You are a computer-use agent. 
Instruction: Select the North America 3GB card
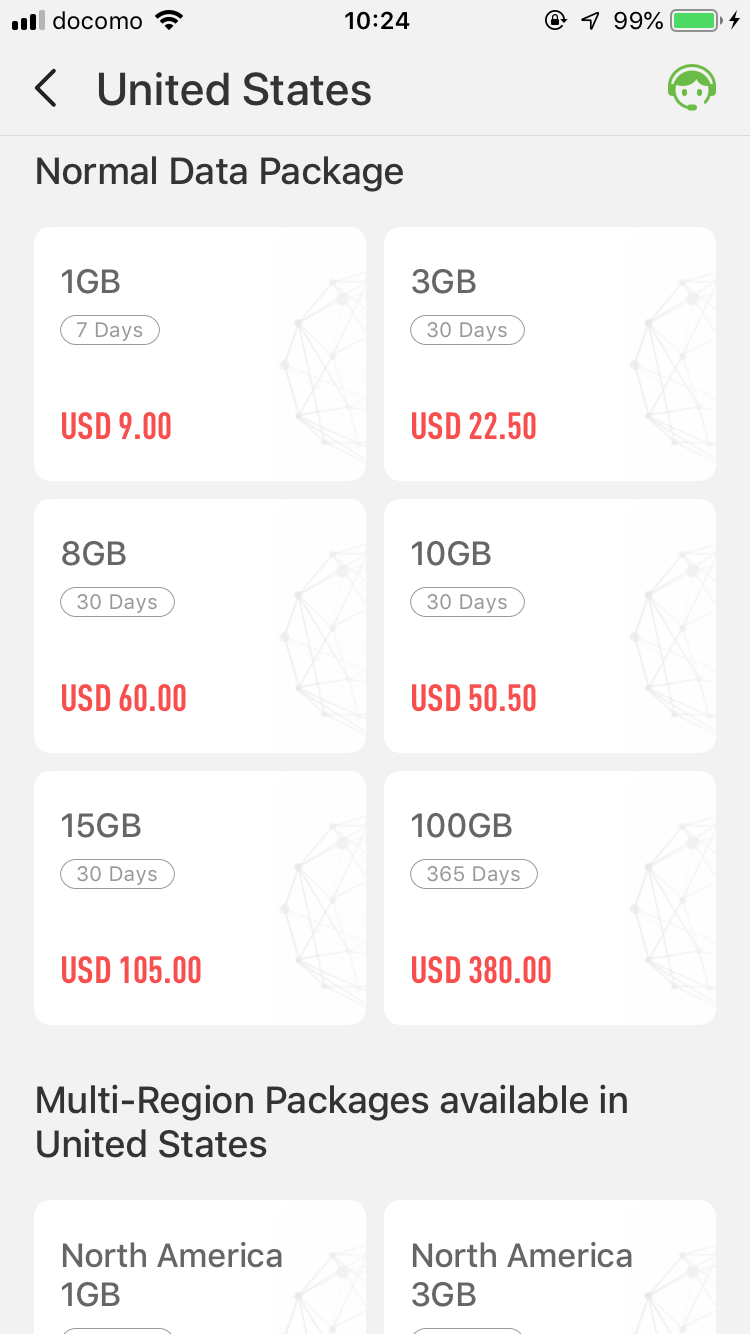[x=550, y=1270]
